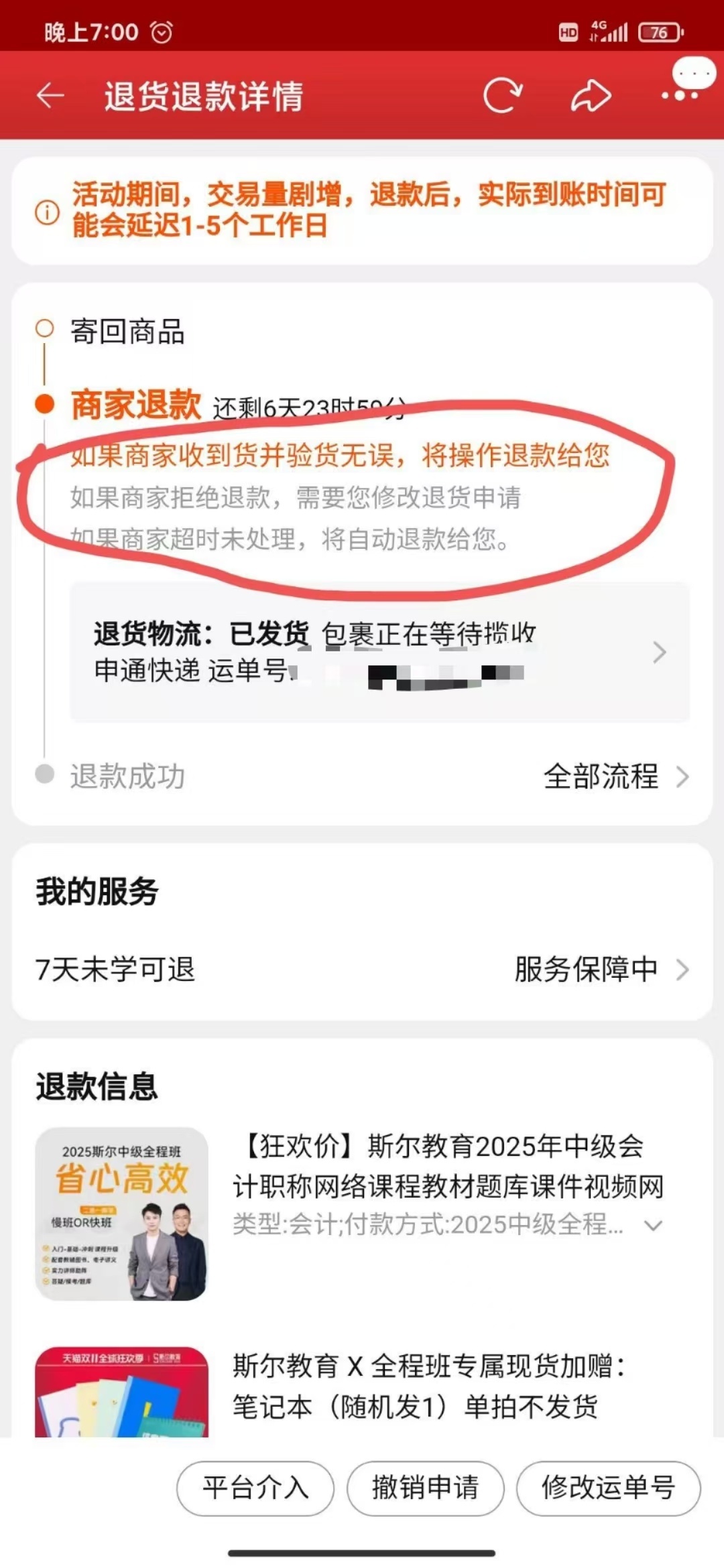Go back from refund details page
The image size is (724, 1568).
pyautogui.click(x=50, y=96)
